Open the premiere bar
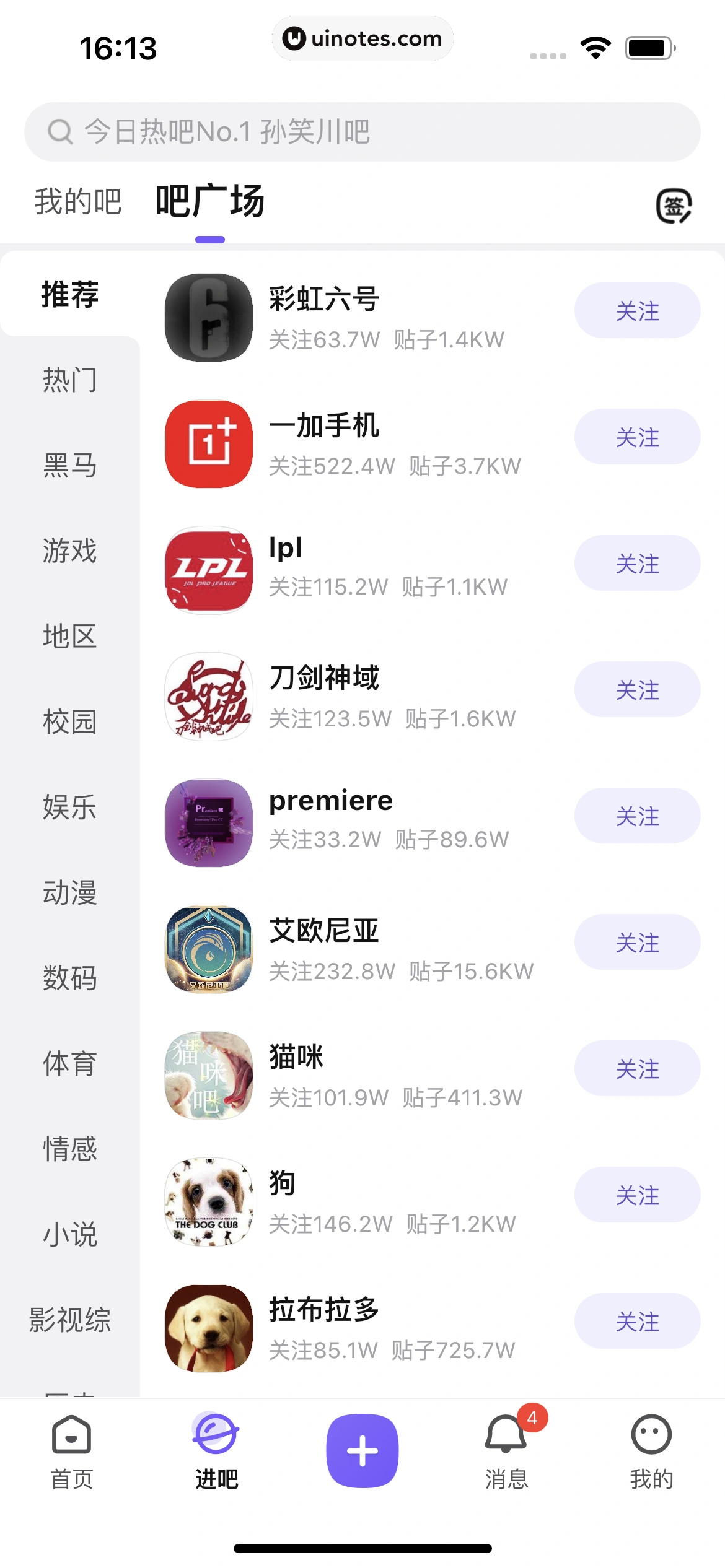This screenshot has height=1568, width=725. tap(330, 801)
